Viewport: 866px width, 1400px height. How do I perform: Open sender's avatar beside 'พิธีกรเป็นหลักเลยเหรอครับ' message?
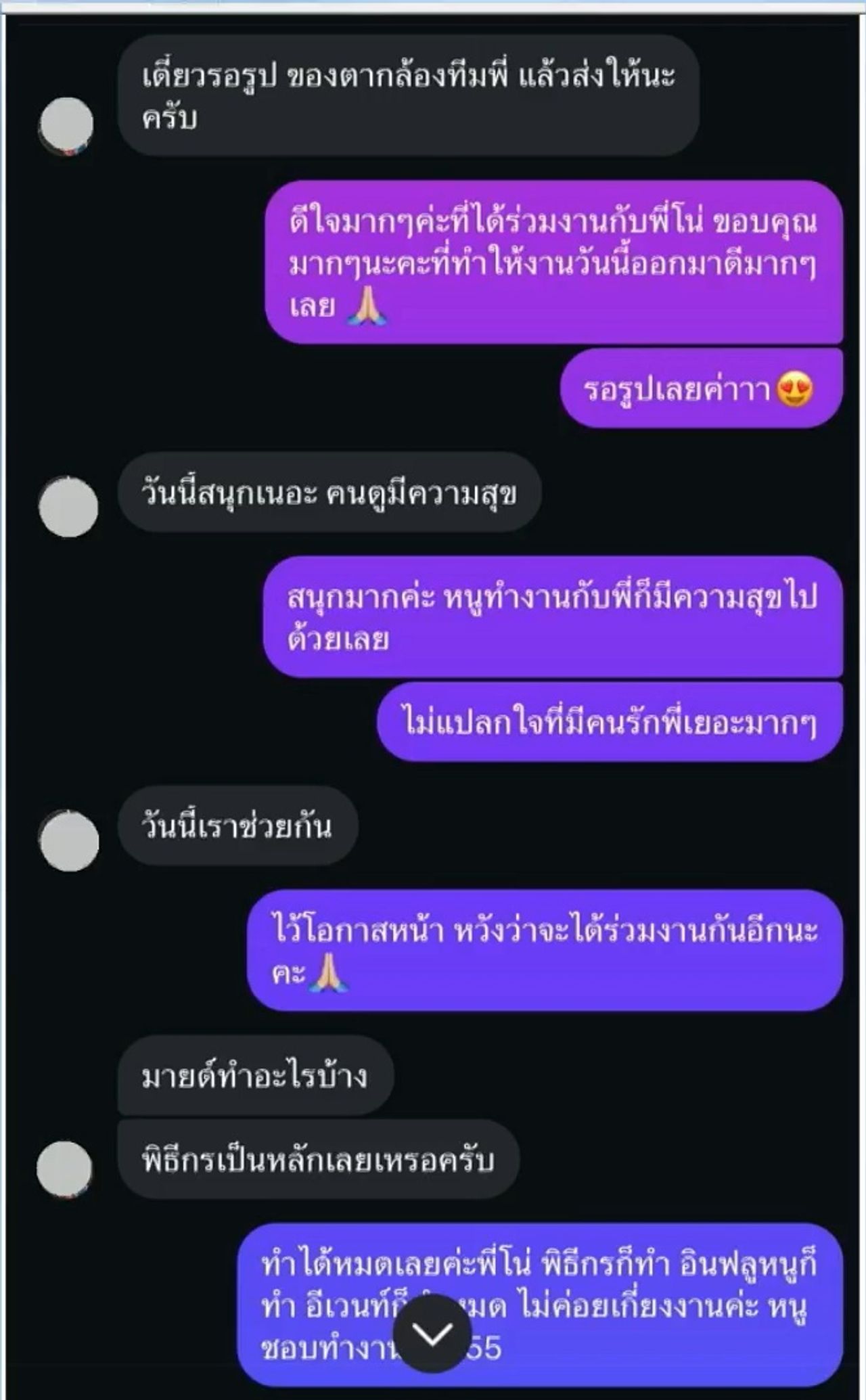65,1169
